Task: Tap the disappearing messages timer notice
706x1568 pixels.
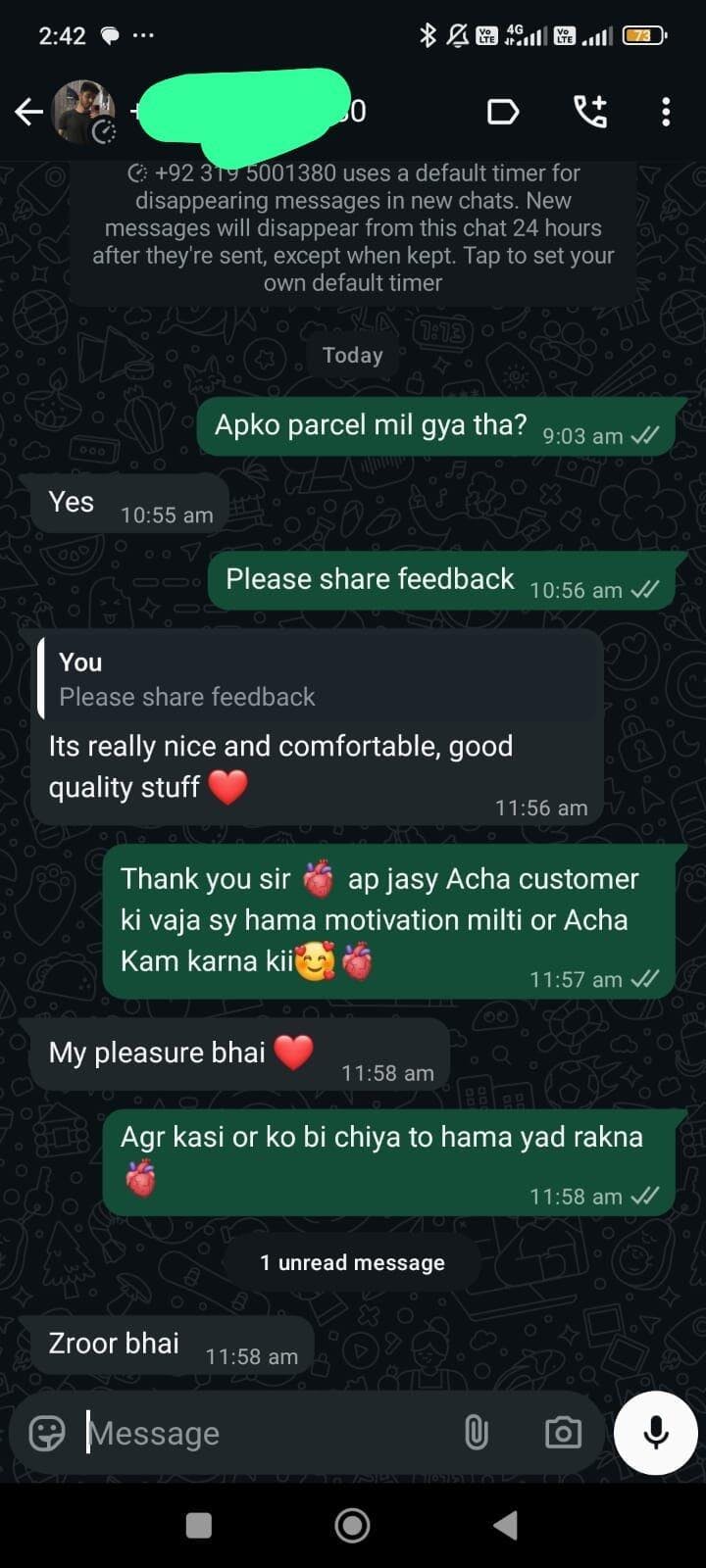Action: click(353, 227)
